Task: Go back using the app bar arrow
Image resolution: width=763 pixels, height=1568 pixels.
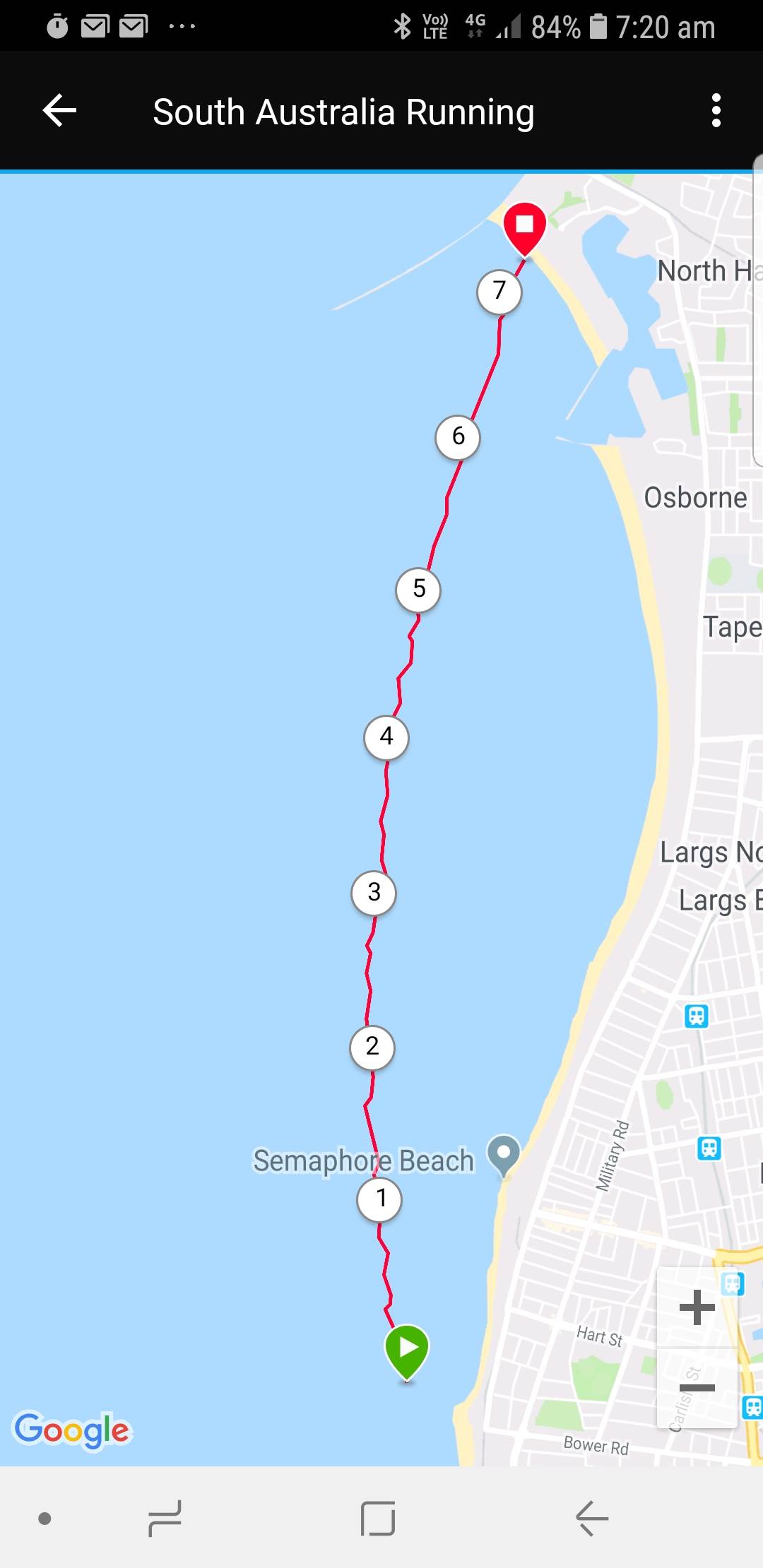Action: [x=59, y=111]
